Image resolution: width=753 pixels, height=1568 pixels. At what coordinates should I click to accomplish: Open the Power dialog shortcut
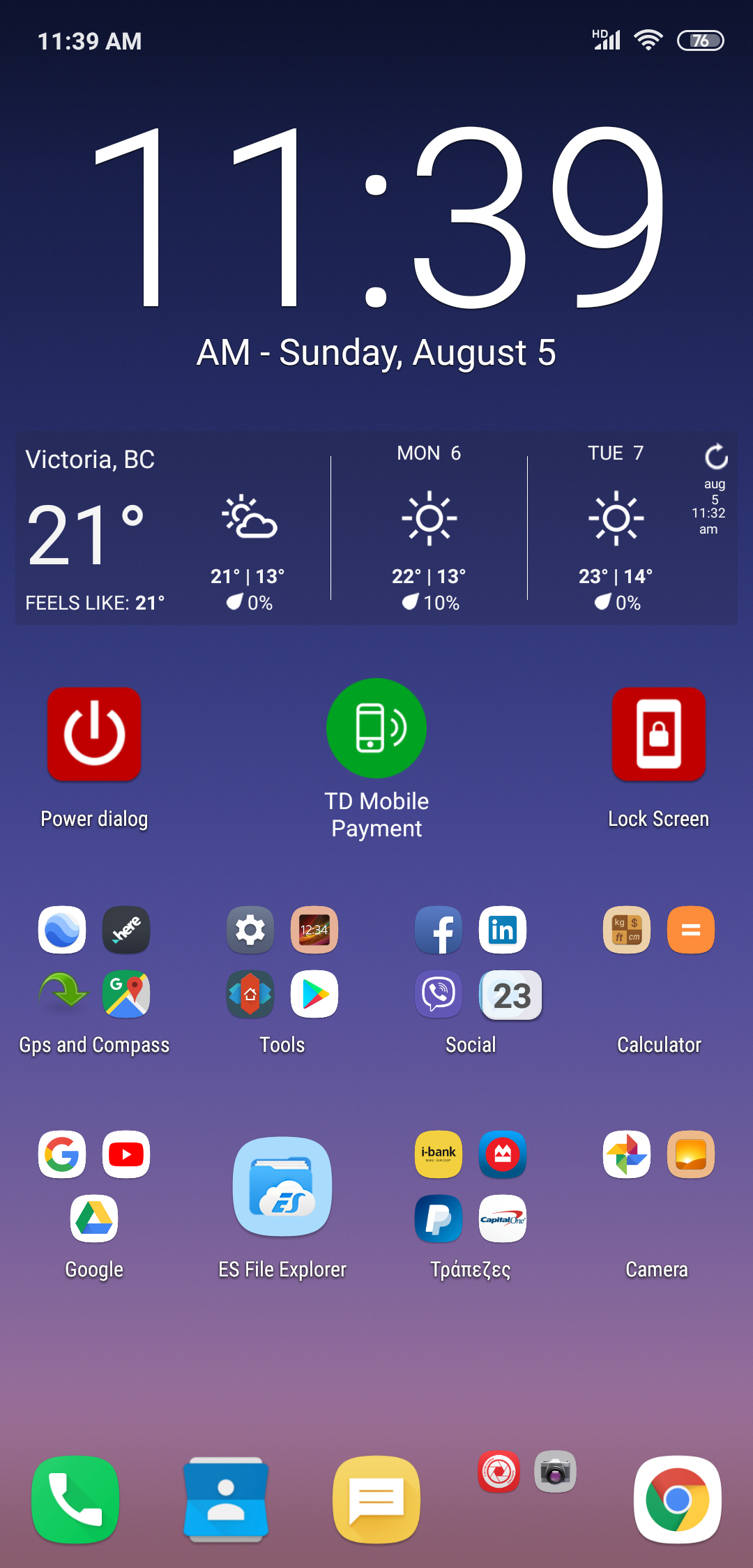click(x=94, y=735)
